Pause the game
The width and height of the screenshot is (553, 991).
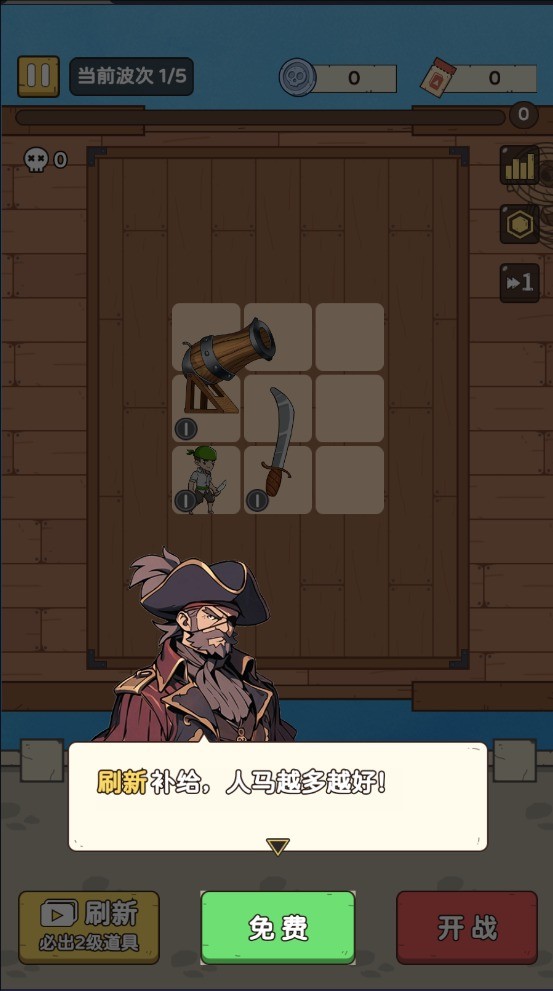click(38, 76)
